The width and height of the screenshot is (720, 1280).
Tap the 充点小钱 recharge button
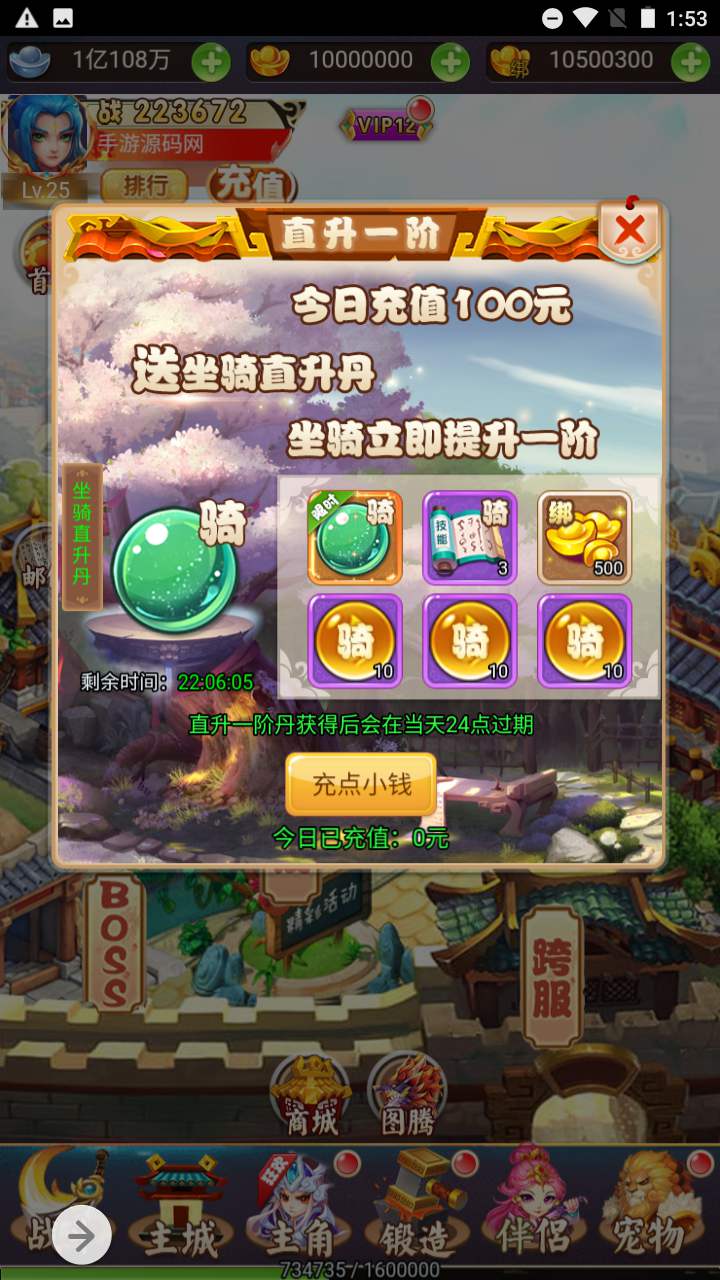tap(361, 783)
